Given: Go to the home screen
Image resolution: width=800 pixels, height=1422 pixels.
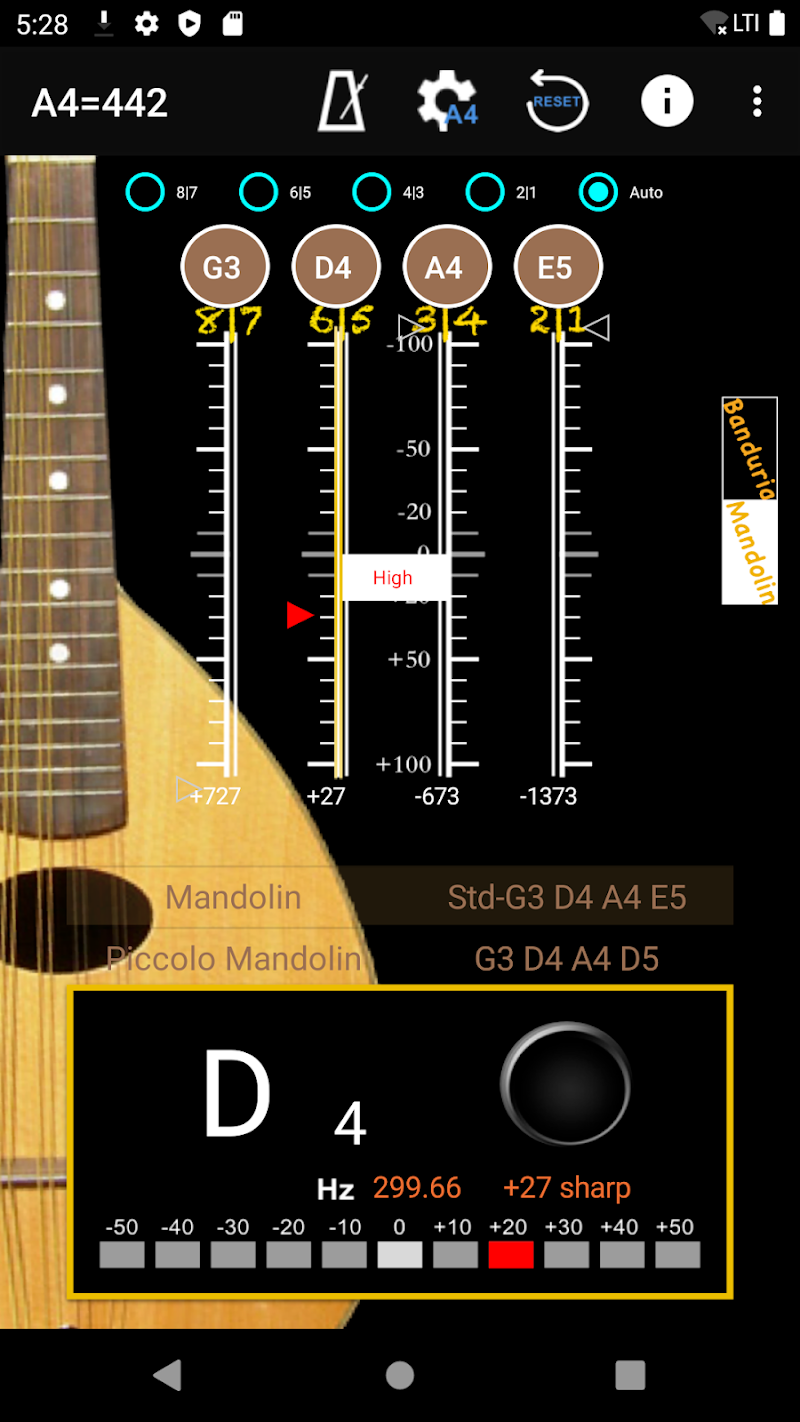Looking at the screenshot, I should 400,1376.
